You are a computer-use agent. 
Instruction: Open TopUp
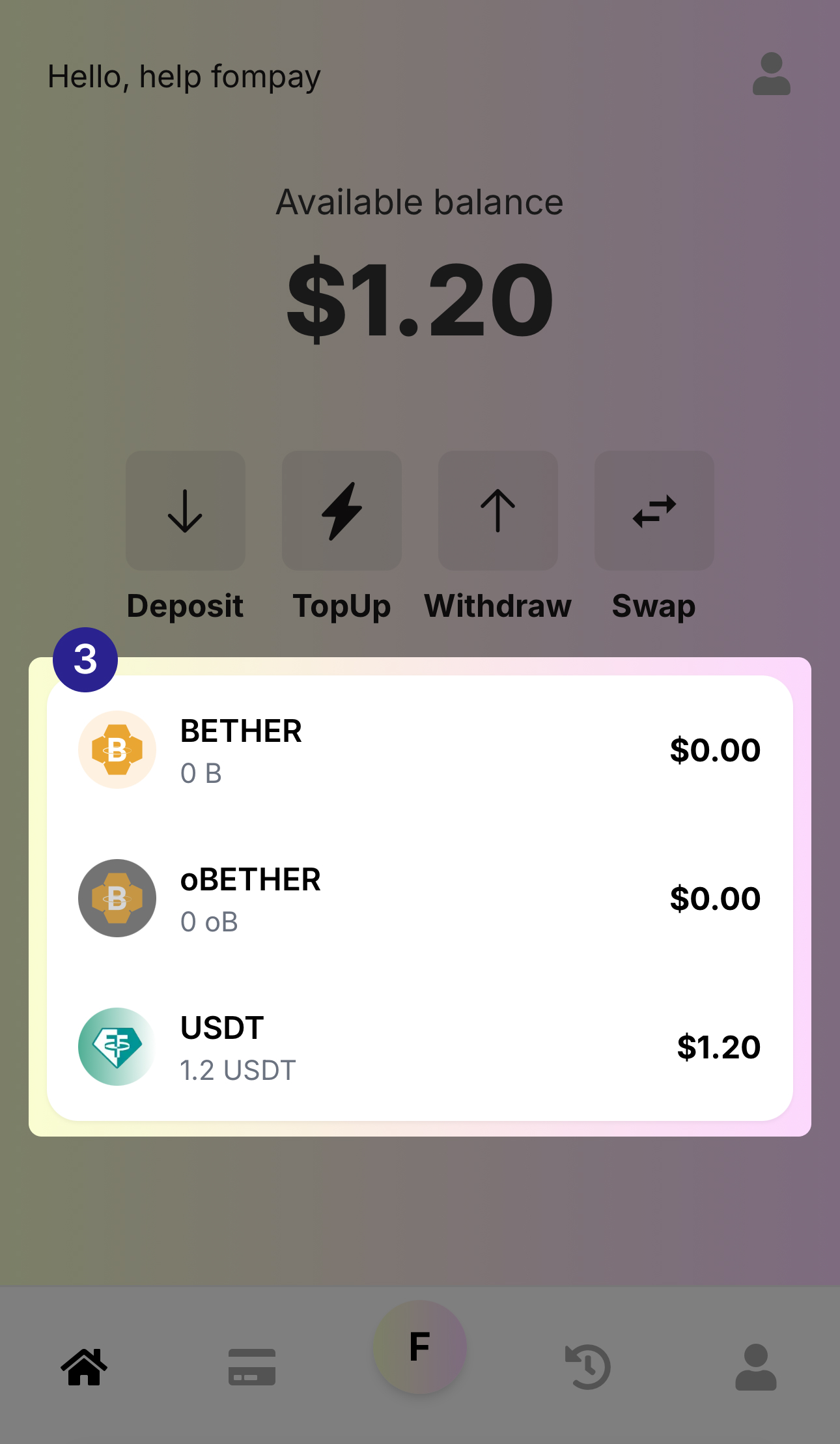coord(341,511)
